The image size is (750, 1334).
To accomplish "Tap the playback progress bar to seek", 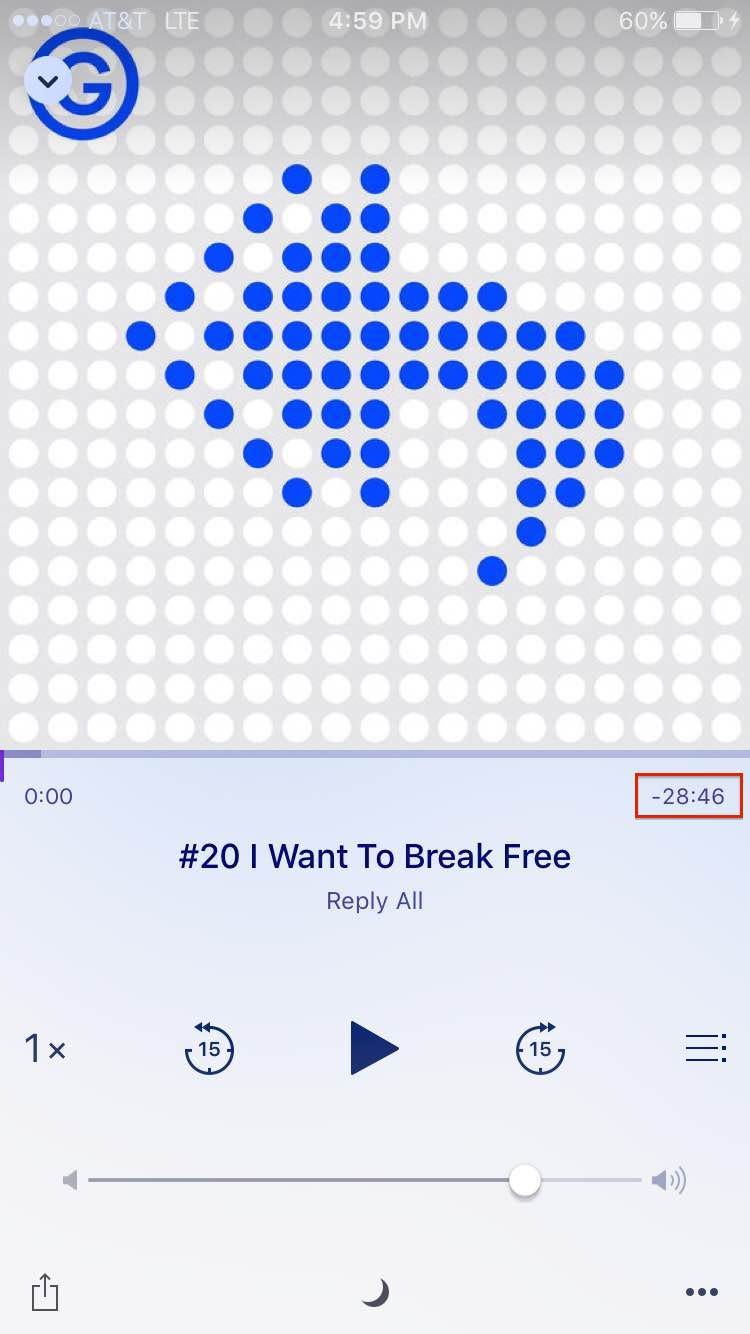I will [x=375, y=754].
